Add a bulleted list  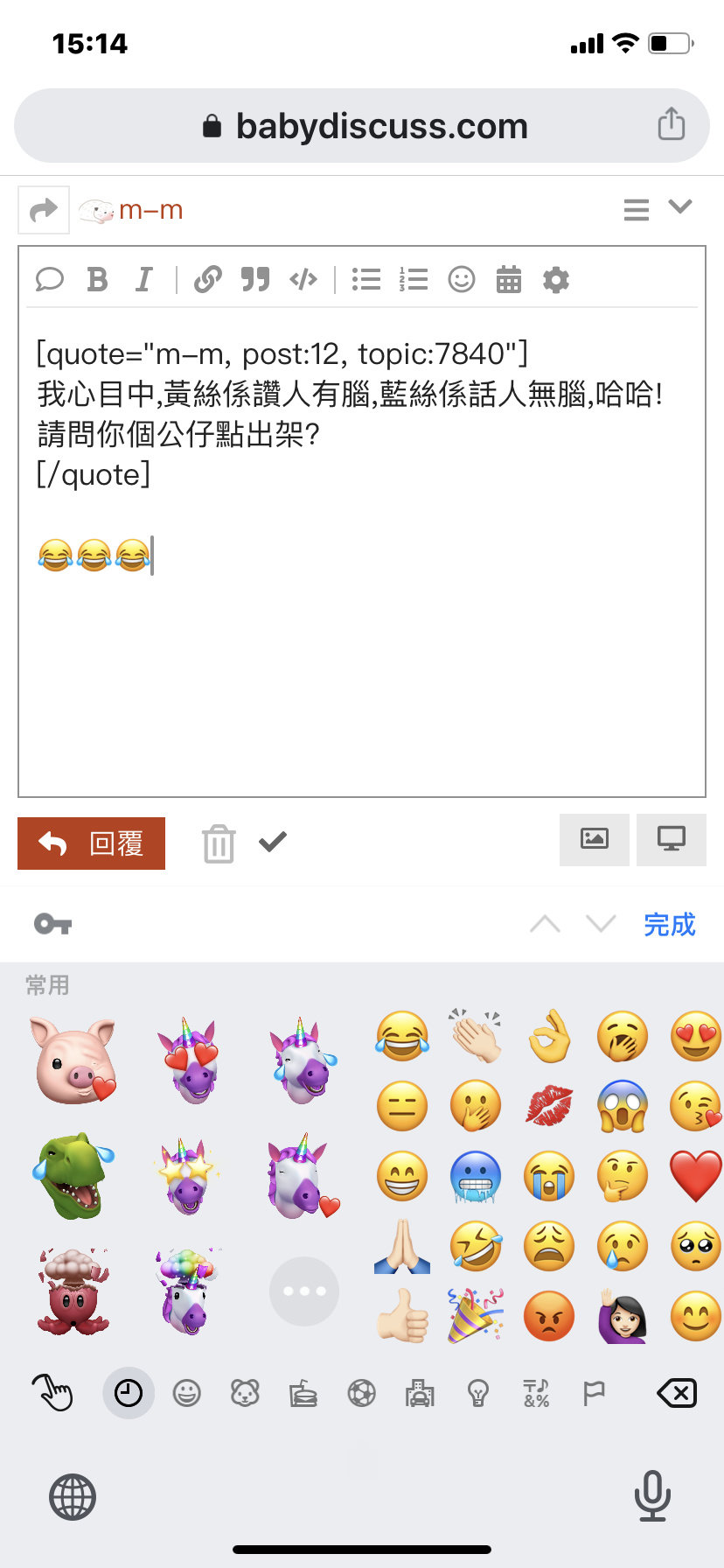point(365,279)
